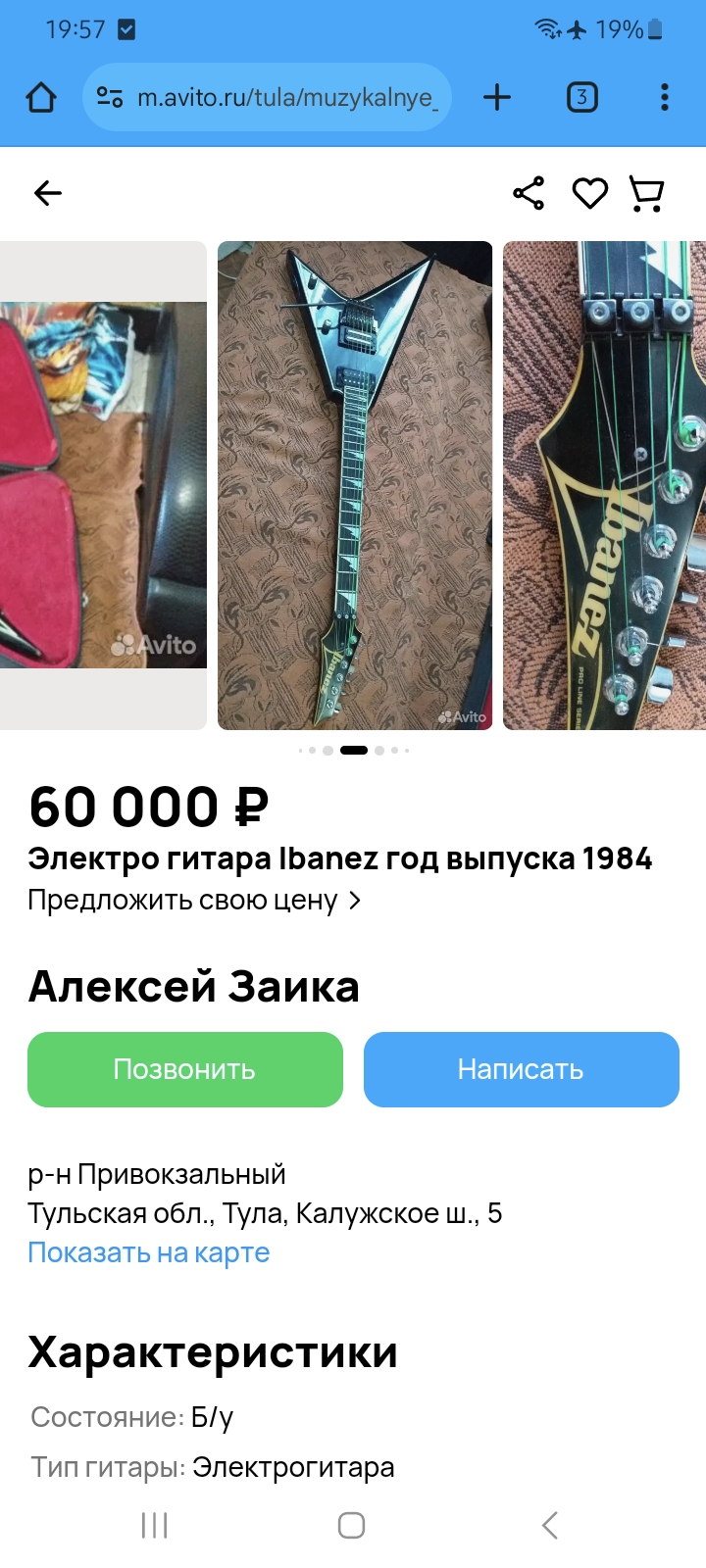Open a new browser tab
Screen dimensions: 706x1568
tap(497, 97)
